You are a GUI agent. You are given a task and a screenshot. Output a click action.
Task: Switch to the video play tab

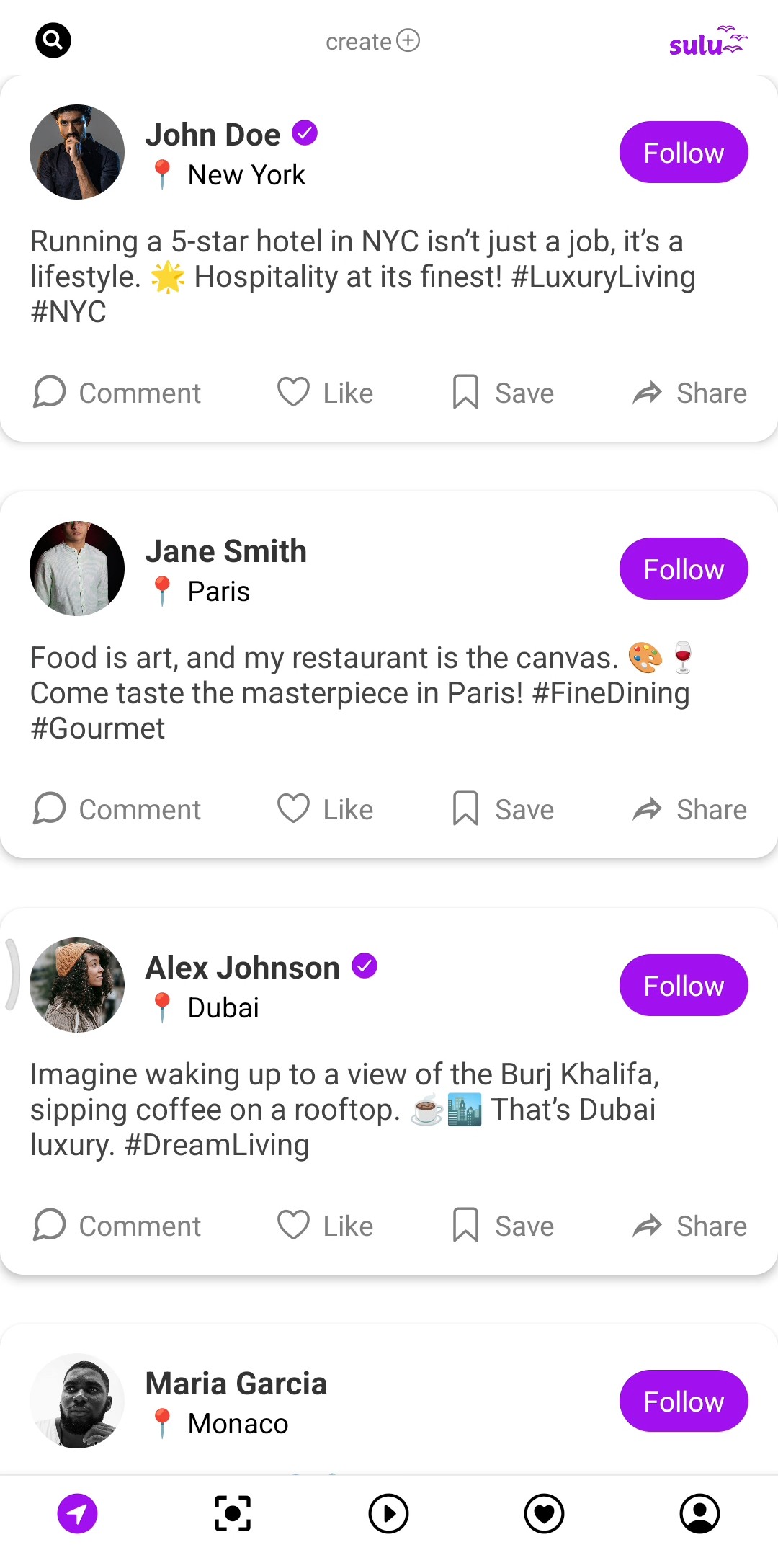click(x=388, y=1514)
